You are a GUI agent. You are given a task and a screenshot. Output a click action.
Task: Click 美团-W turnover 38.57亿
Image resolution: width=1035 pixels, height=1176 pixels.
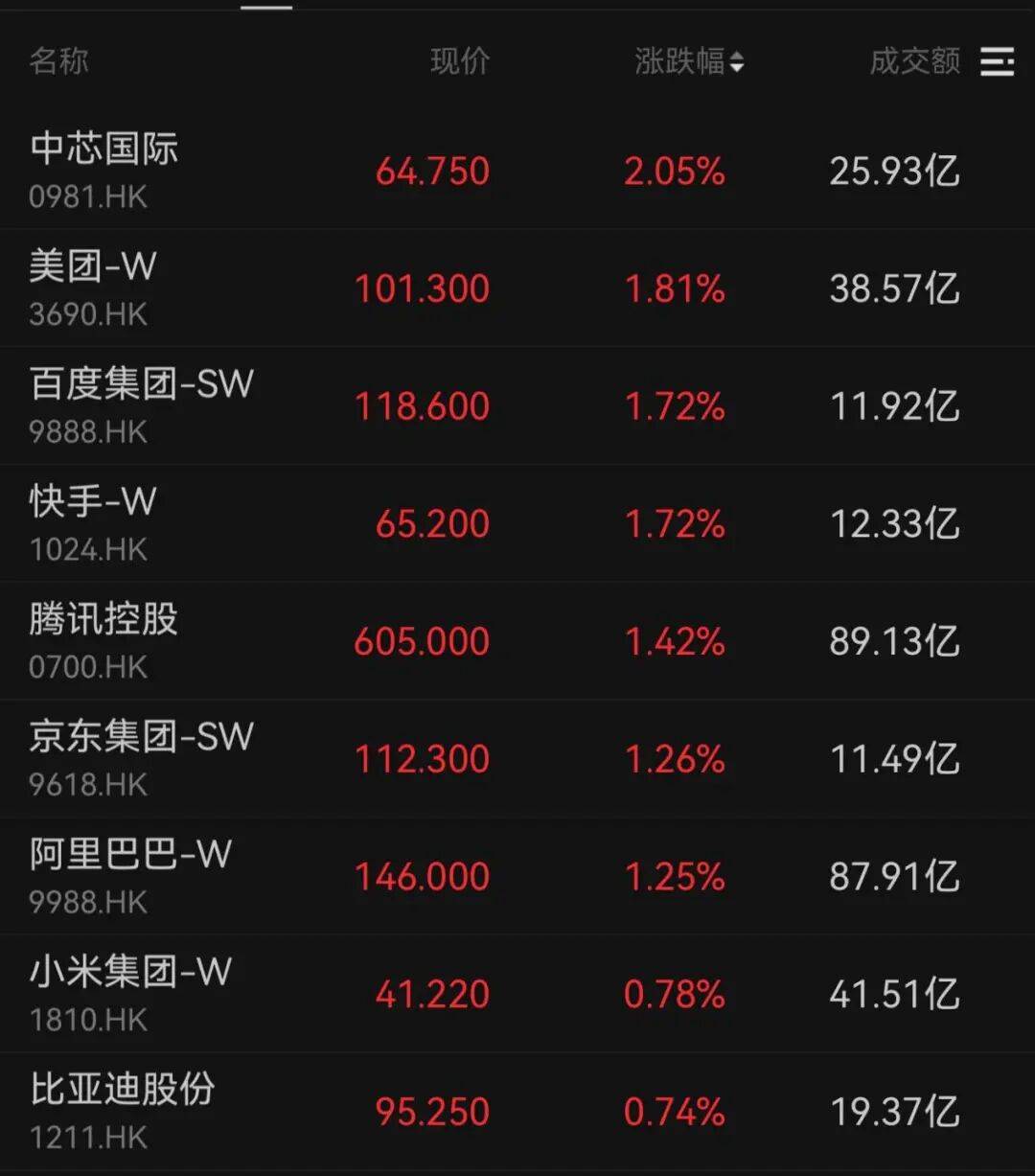click(x=892, y=288)
